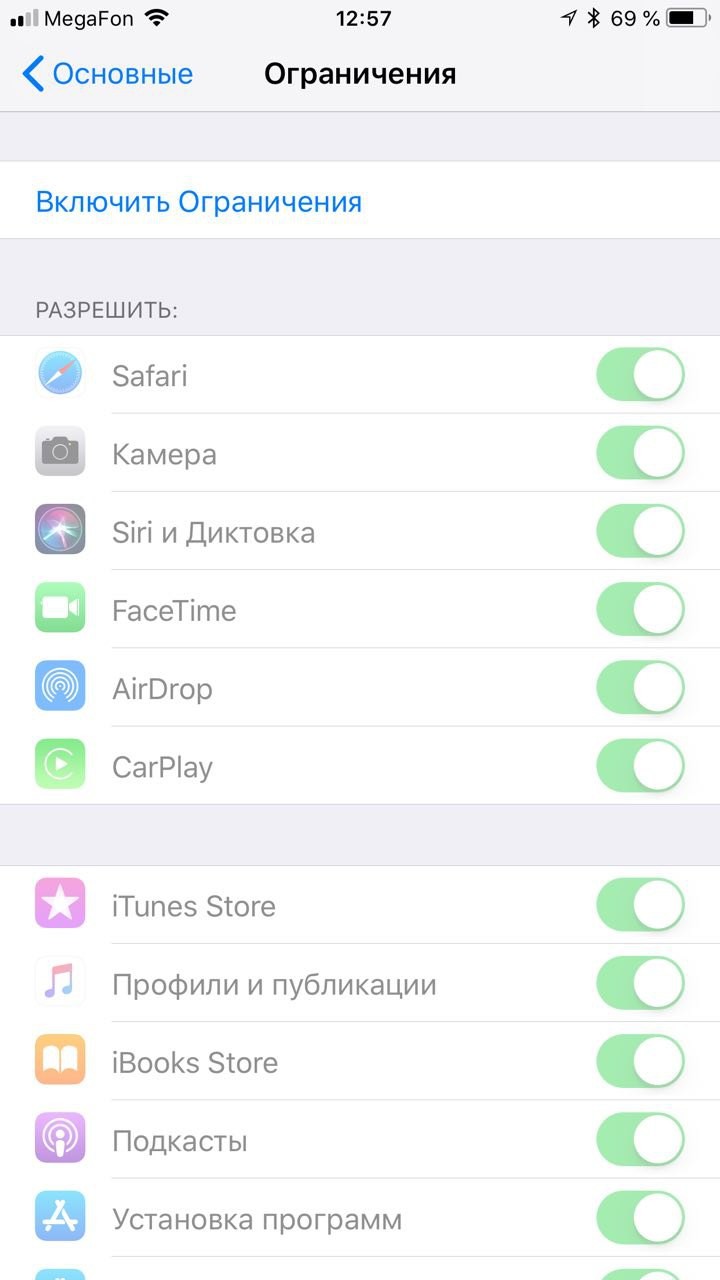Toggle FaceTime off
720x1280 pixels.
[x=640, y=608]
